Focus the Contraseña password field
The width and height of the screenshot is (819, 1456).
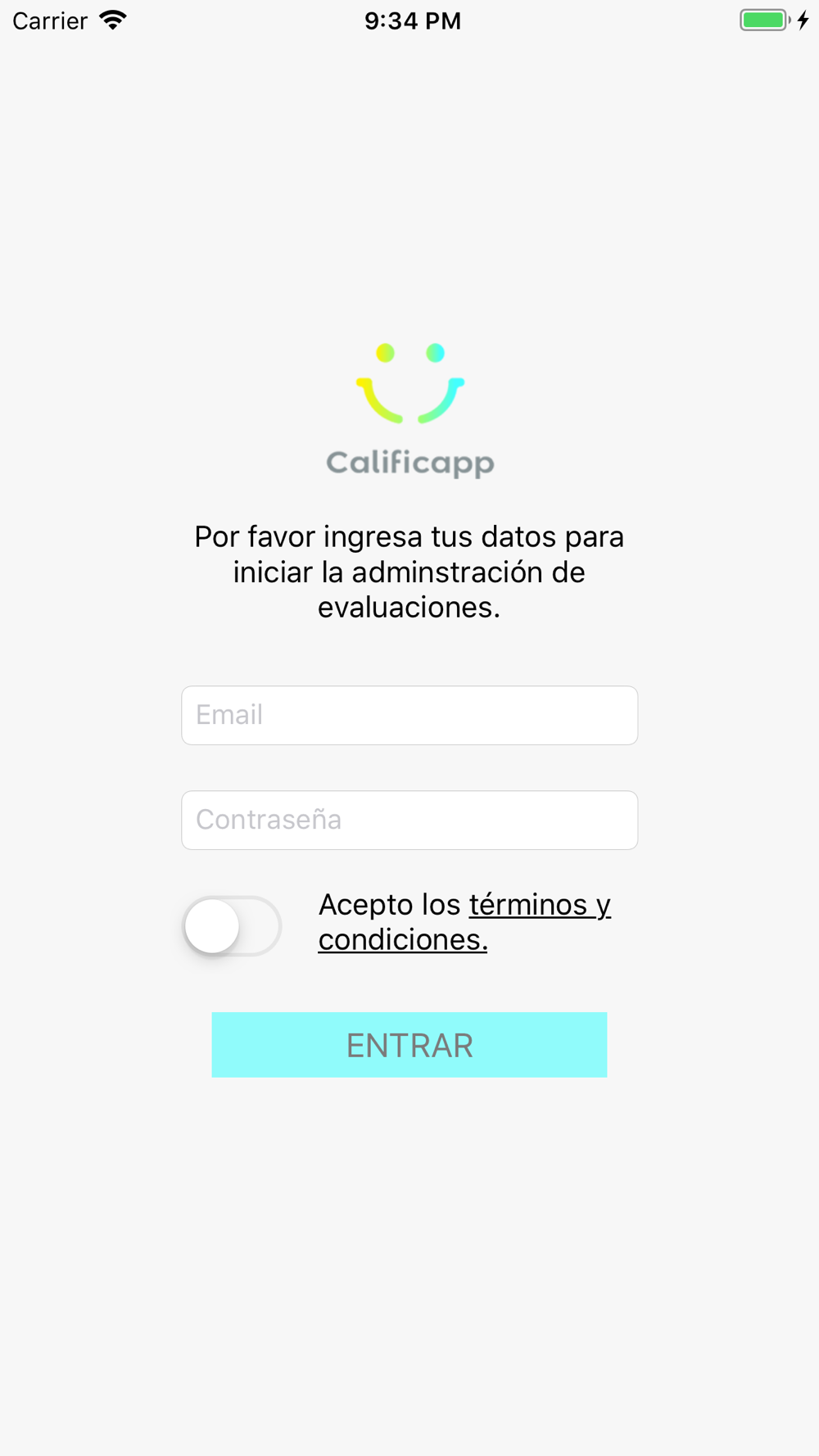pos(409,820)
